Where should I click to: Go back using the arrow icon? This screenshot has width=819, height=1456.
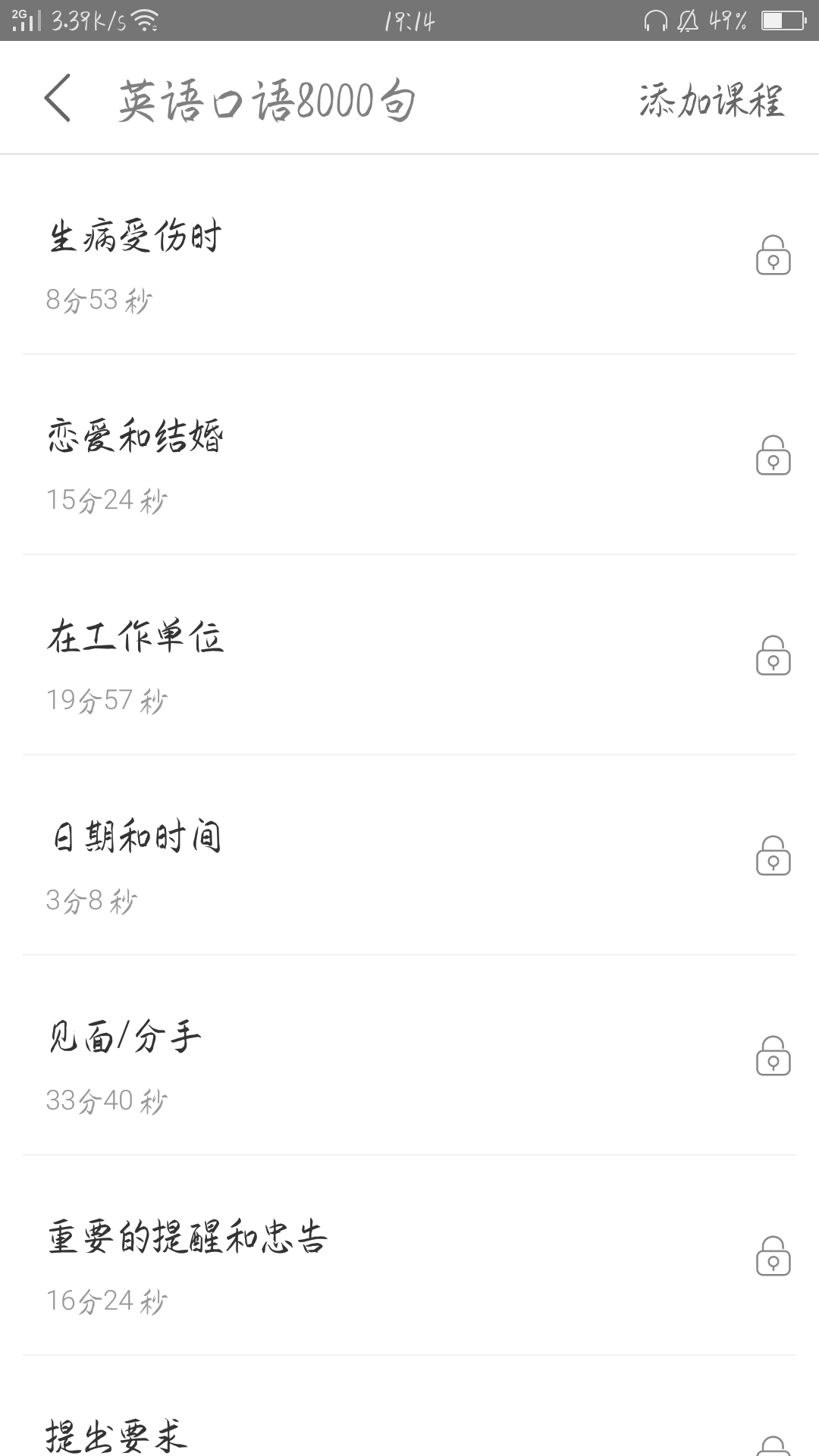(58, 98)
